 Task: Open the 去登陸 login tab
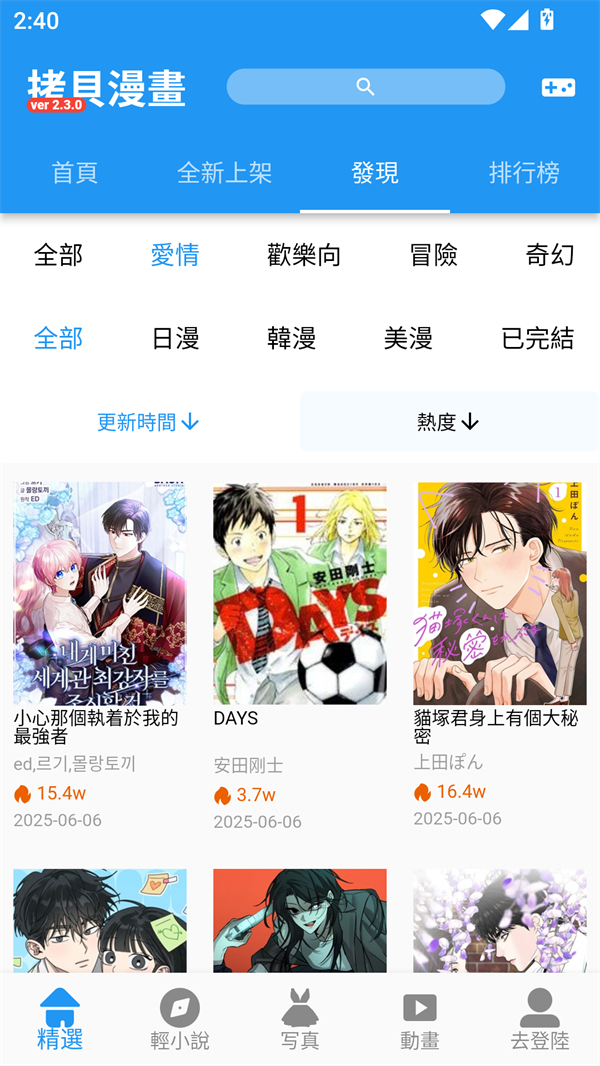[540, 1020]
